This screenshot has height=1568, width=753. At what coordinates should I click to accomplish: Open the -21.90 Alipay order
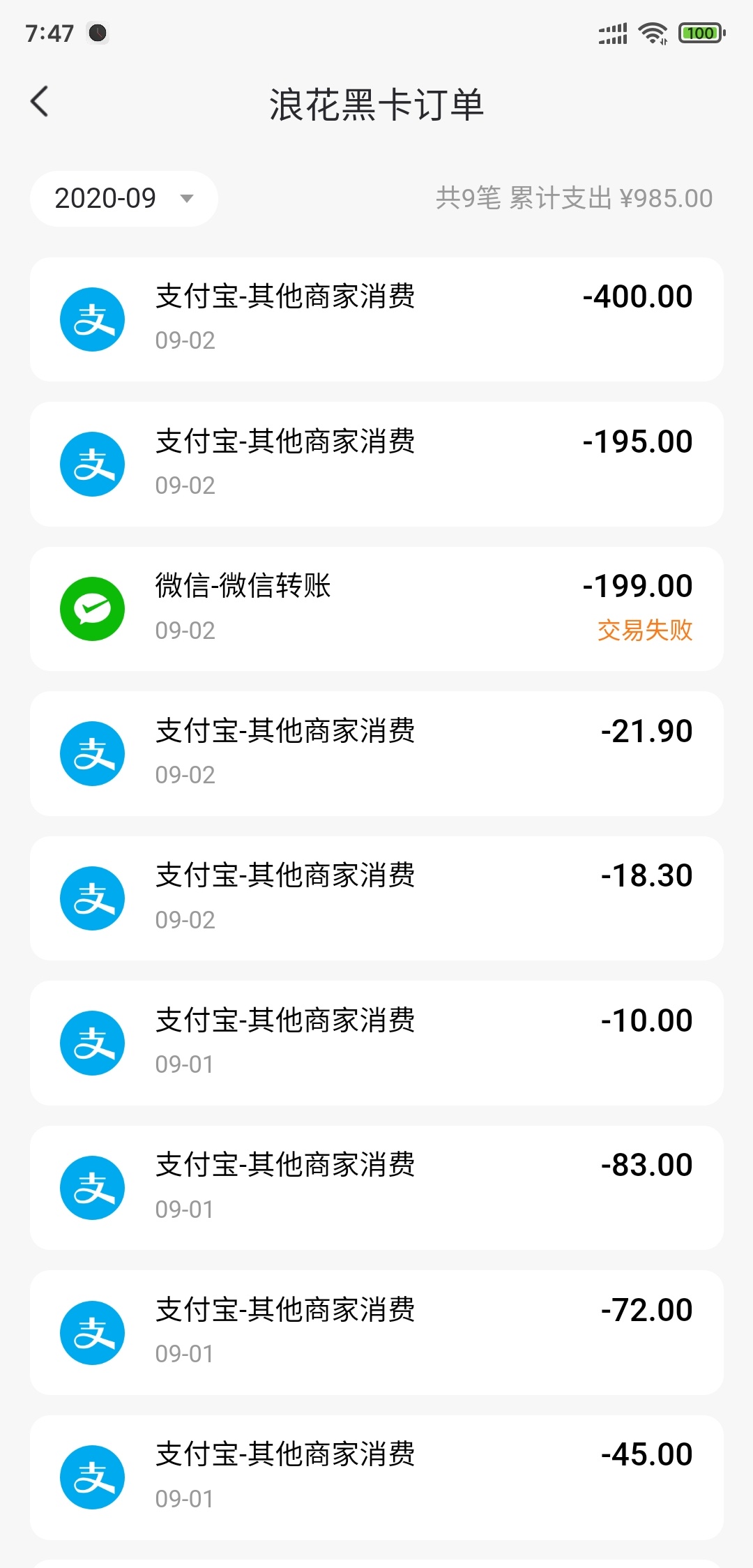(376, 754)
